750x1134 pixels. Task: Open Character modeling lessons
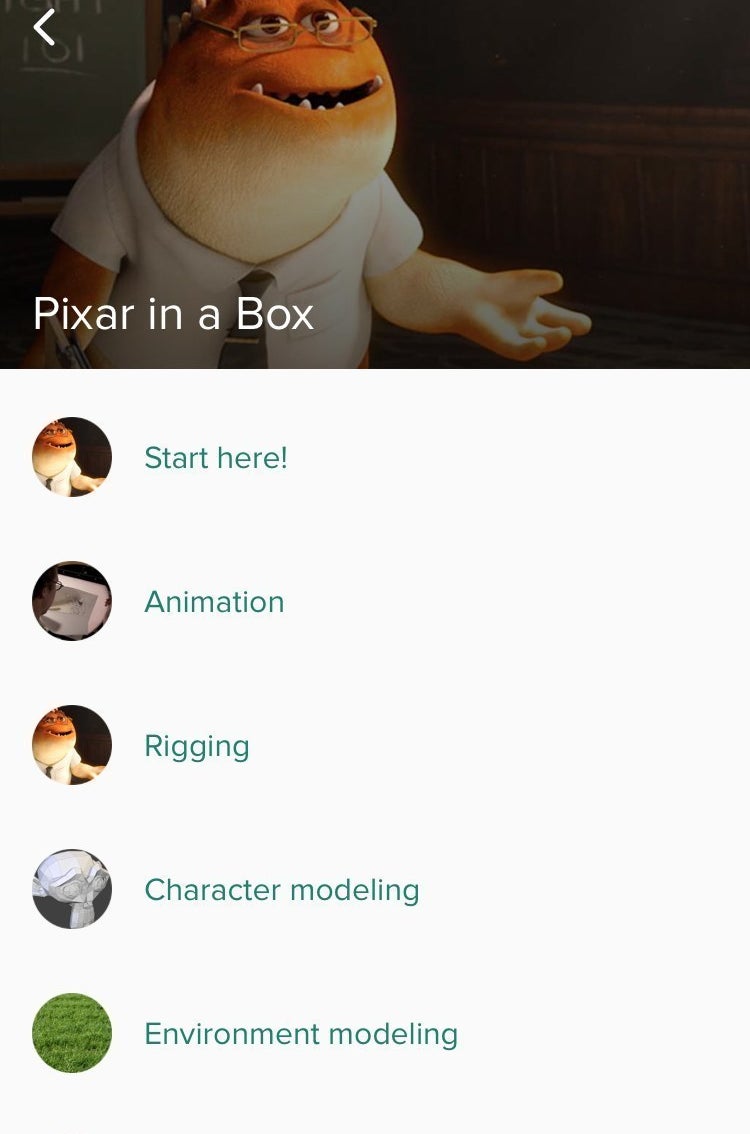281,890
